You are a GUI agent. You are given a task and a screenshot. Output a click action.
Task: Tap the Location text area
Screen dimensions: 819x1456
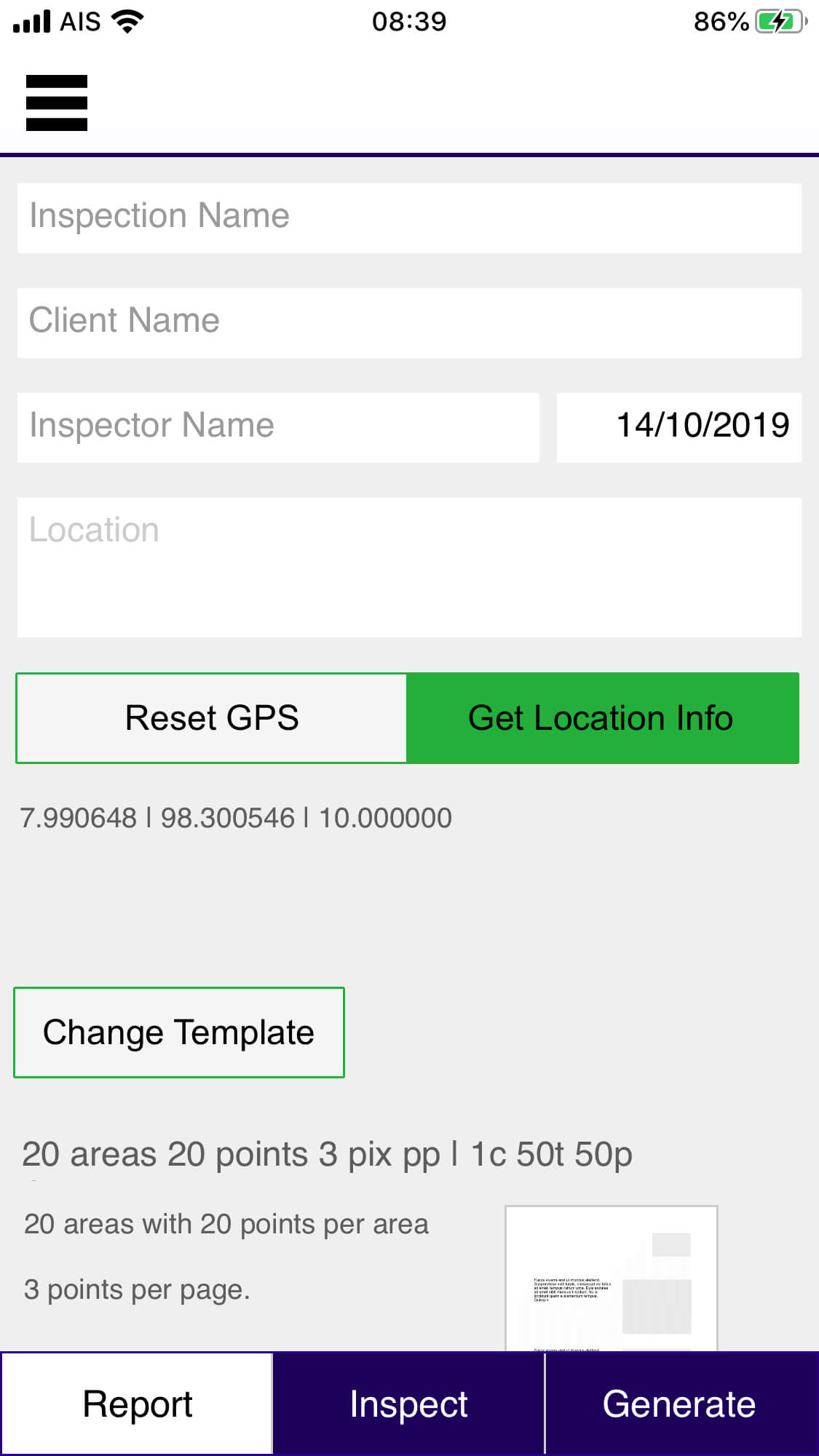(409, 567)
